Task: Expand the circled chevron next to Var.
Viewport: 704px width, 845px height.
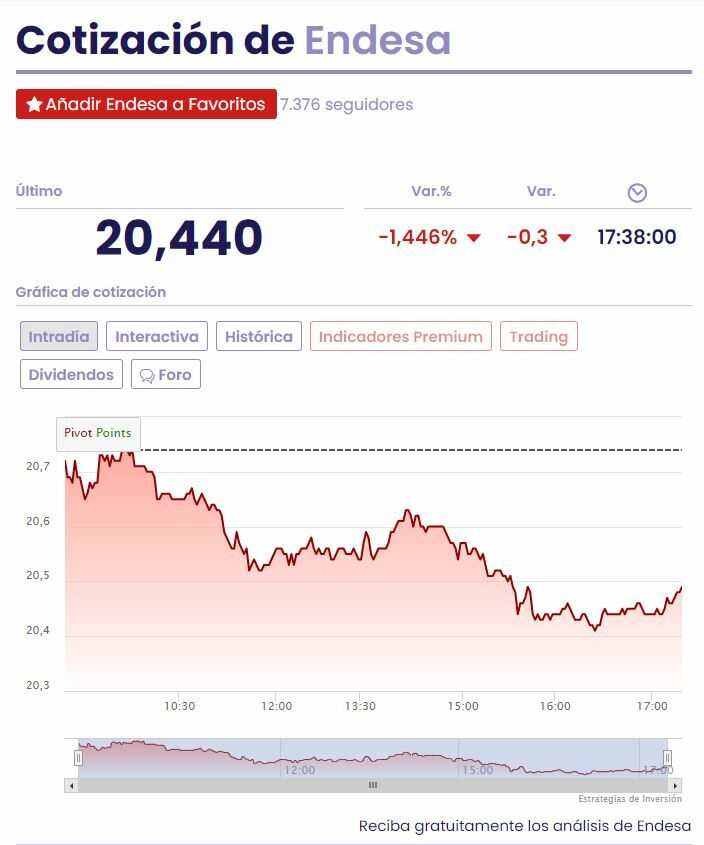Action: [637, 193]
